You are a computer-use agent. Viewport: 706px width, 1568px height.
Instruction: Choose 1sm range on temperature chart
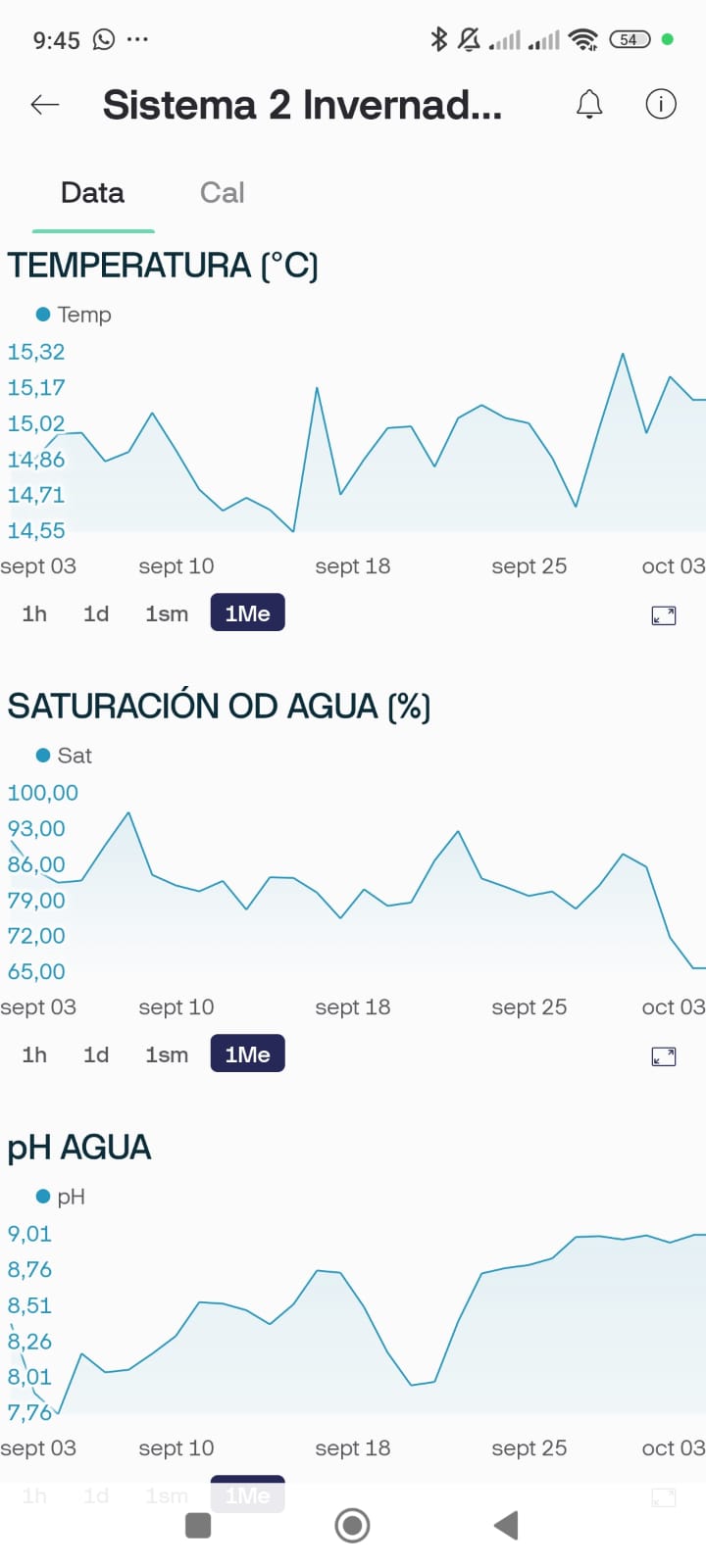(167, 613)
